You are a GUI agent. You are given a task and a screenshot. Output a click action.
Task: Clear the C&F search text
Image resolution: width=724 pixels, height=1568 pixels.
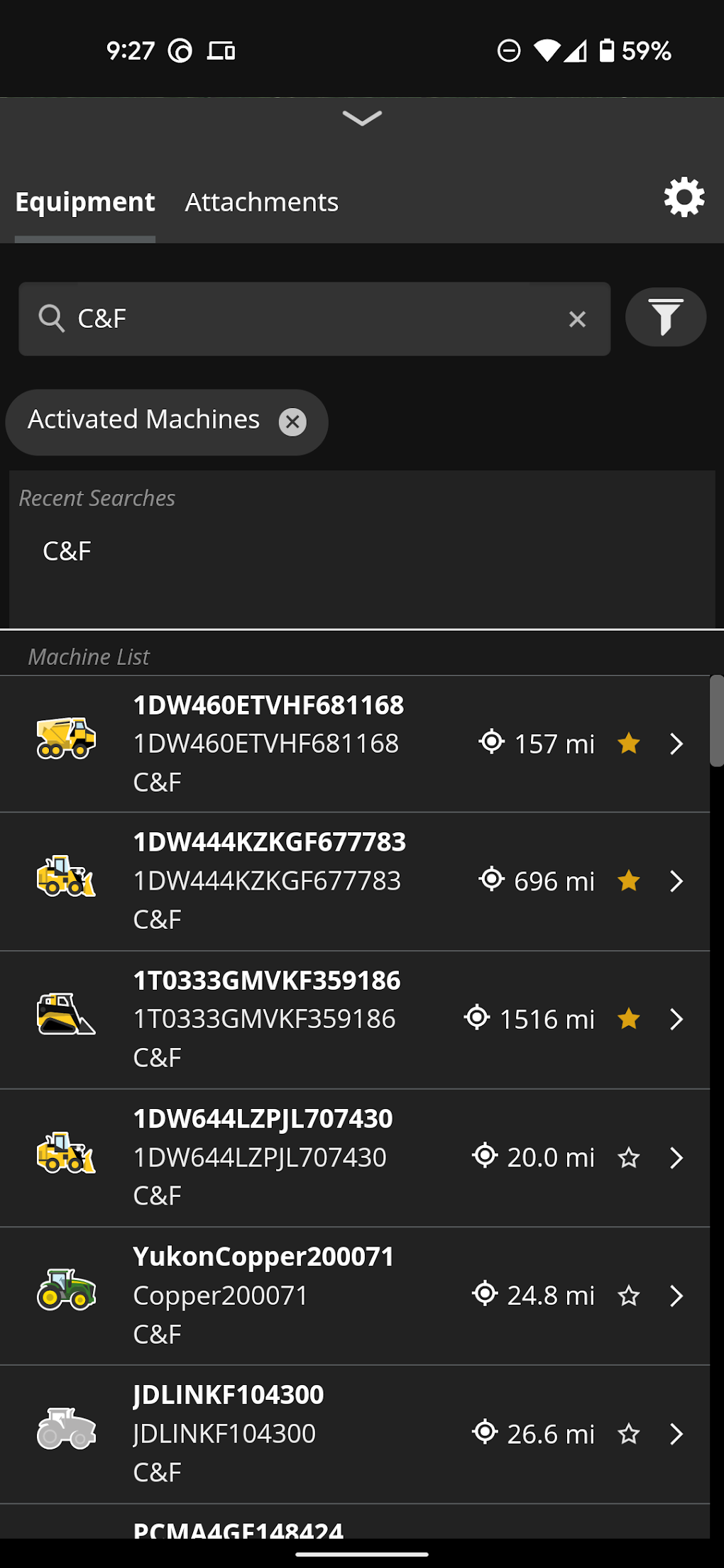click(x=576, y=319)
